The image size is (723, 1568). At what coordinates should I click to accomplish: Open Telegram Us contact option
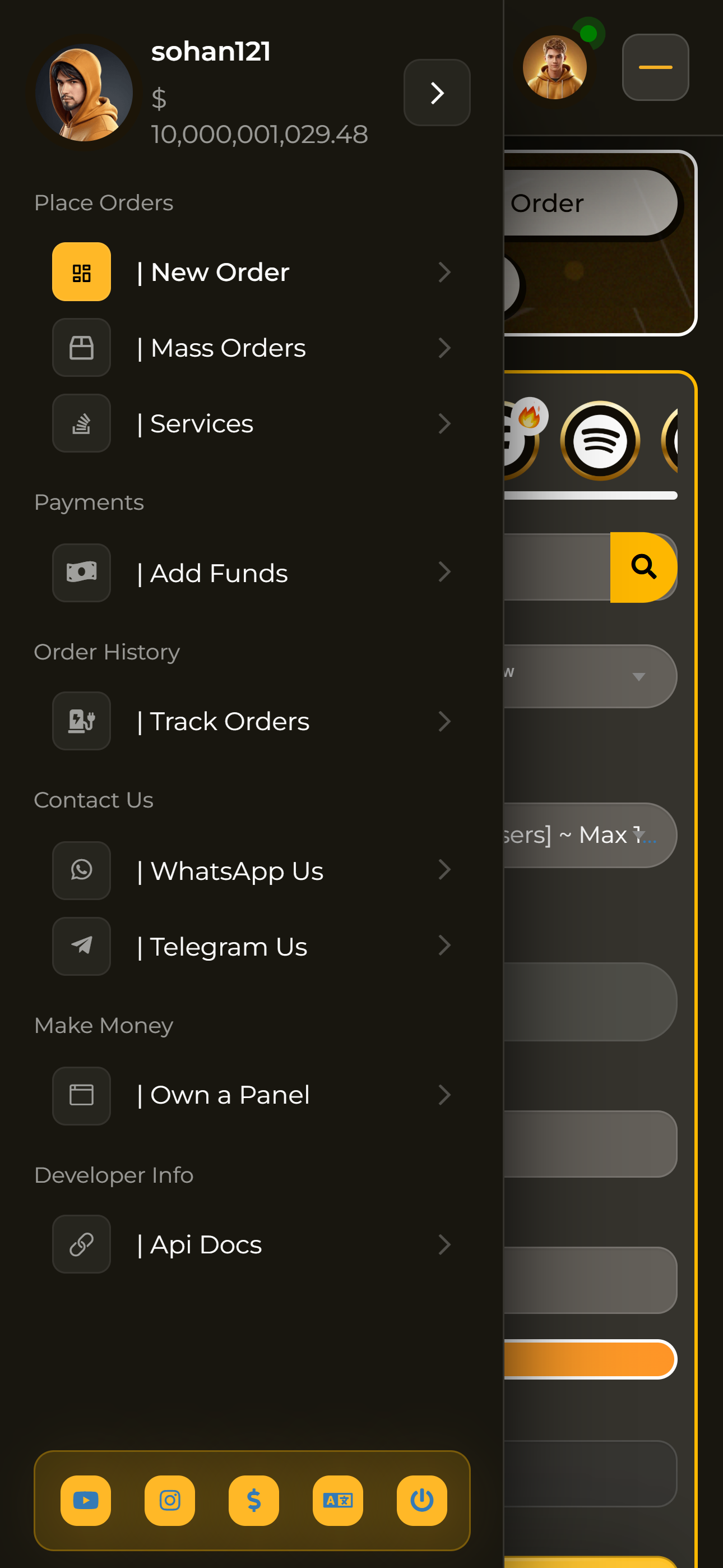click(x=251, y=947)
